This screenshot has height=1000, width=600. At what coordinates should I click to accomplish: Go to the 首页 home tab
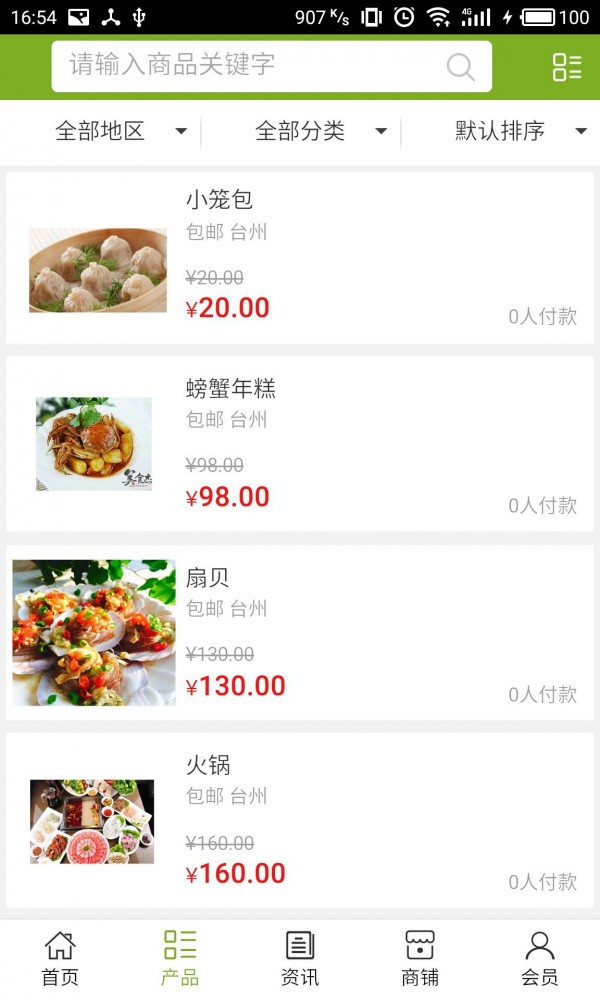60,958
